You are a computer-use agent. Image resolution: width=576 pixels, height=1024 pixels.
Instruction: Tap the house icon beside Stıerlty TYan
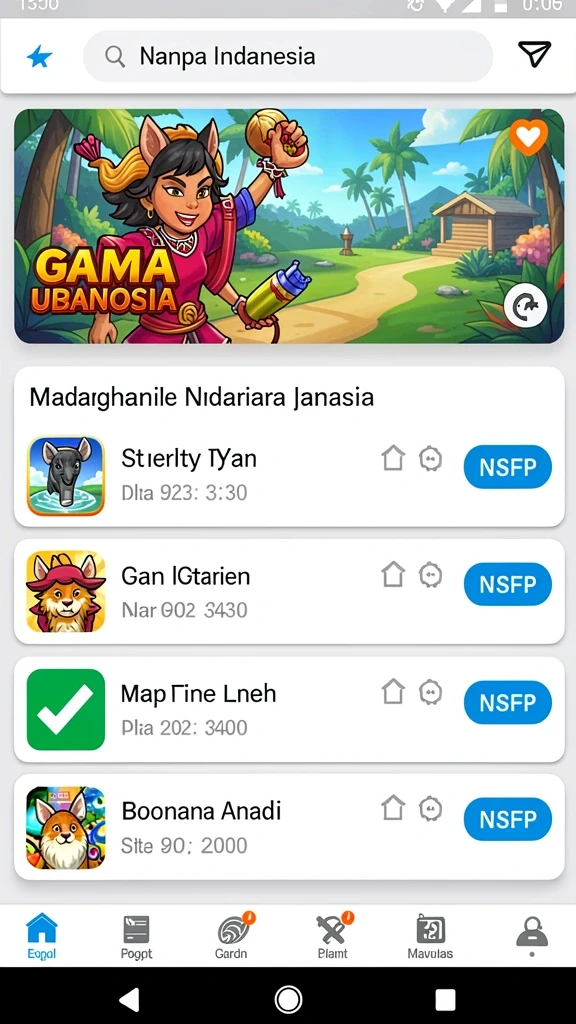(393, 458)
